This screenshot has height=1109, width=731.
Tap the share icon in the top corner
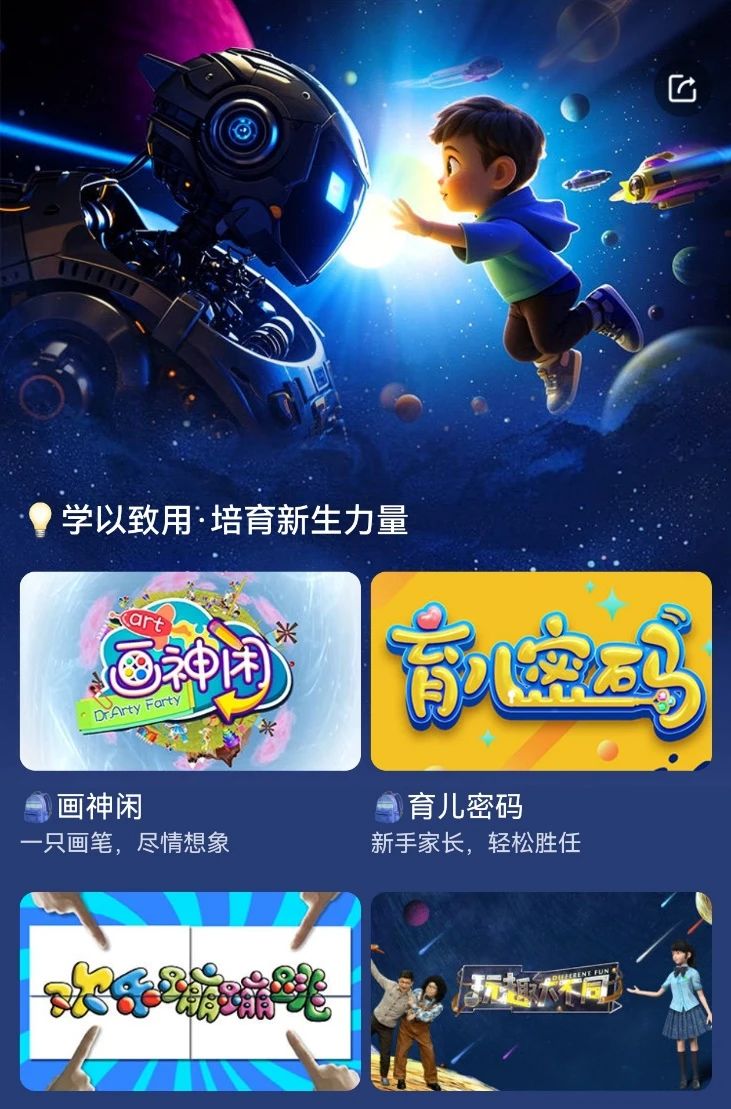pos(683,88)
